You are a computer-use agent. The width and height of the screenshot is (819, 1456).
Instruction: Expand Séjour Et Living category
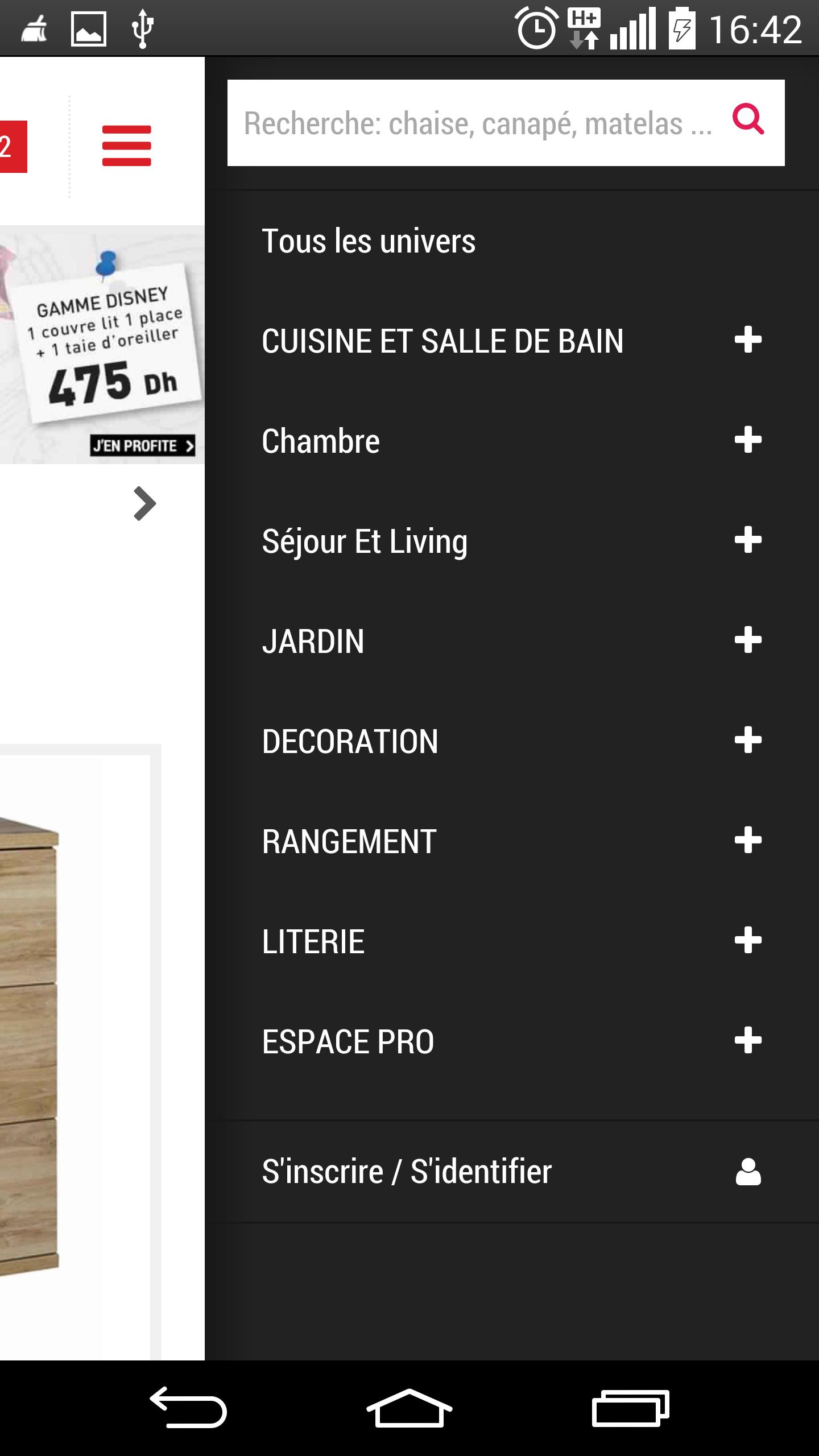(748, 540)
